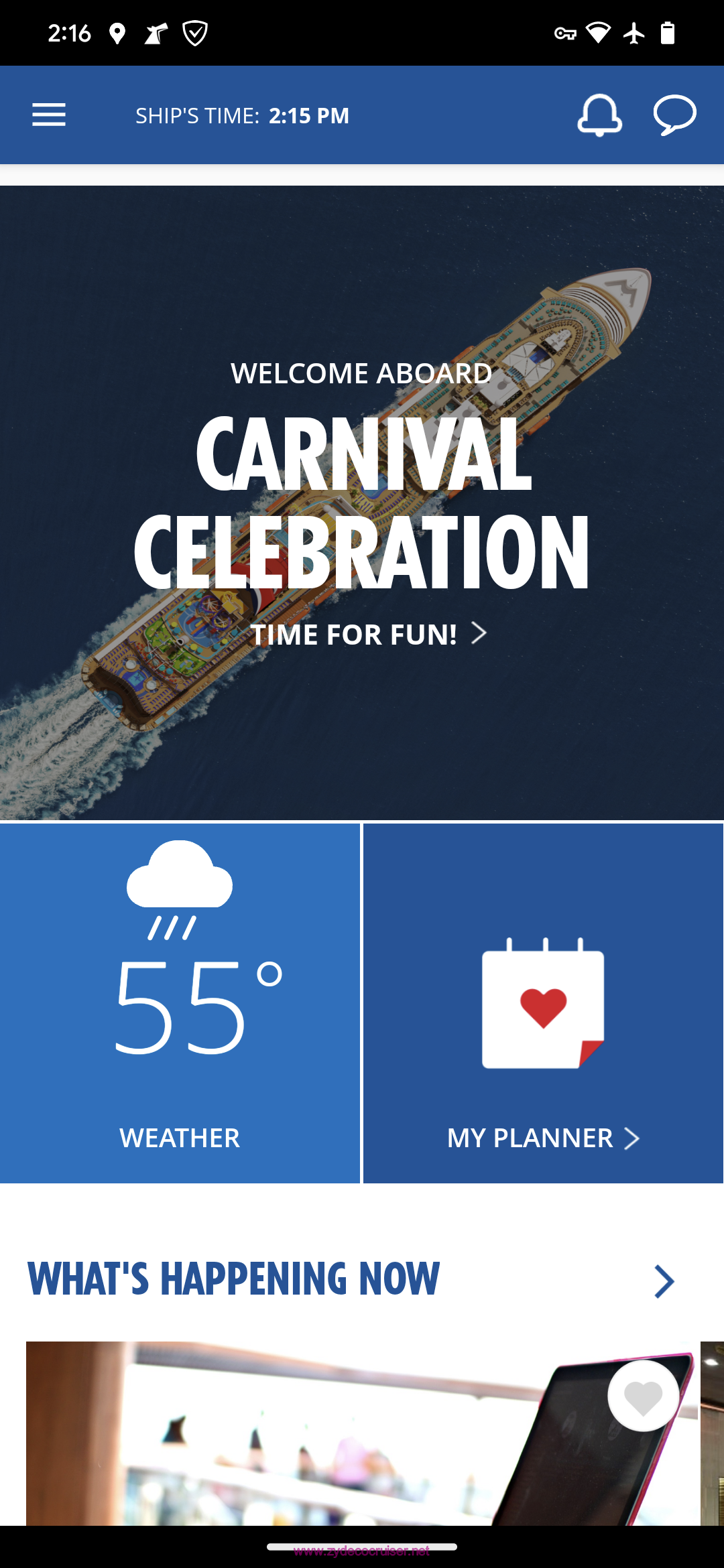Open the hamburger navigation menu

49,115
